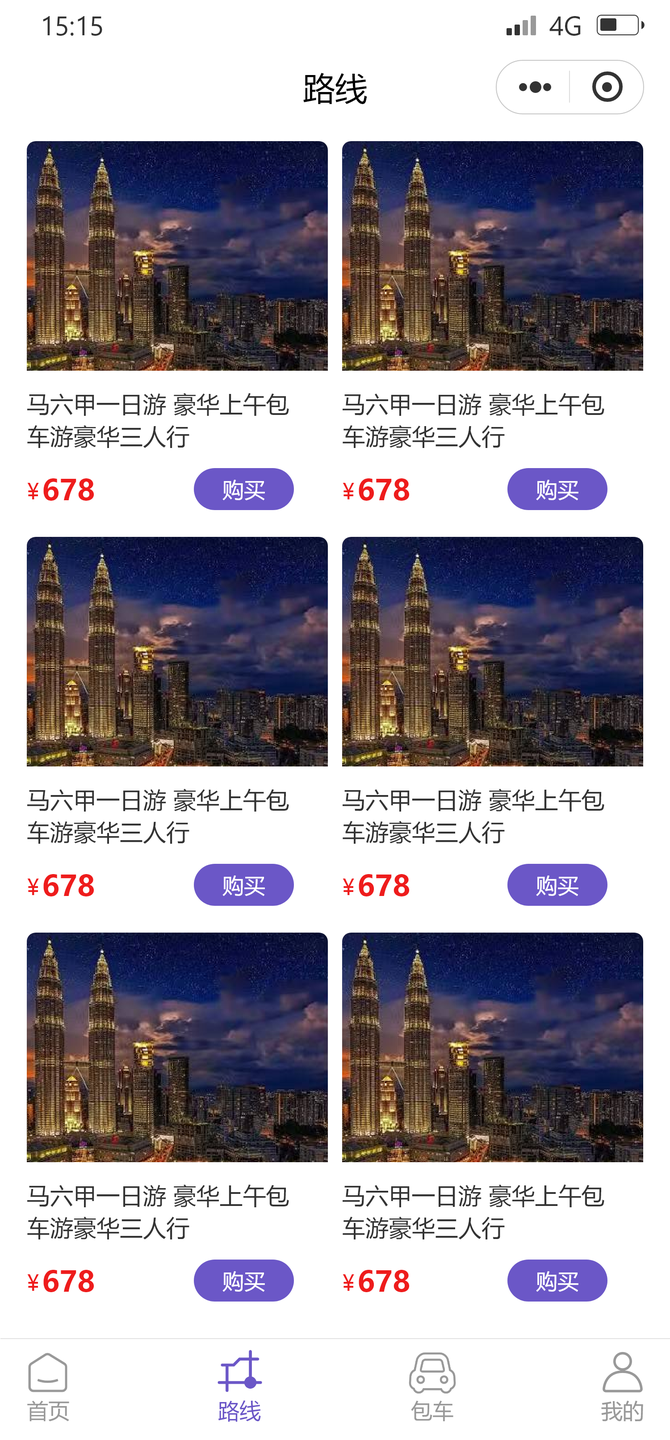Viewport: 670px width, 1440px height.
Task: Select the 路线 tab
Action: click(240, 1387)
